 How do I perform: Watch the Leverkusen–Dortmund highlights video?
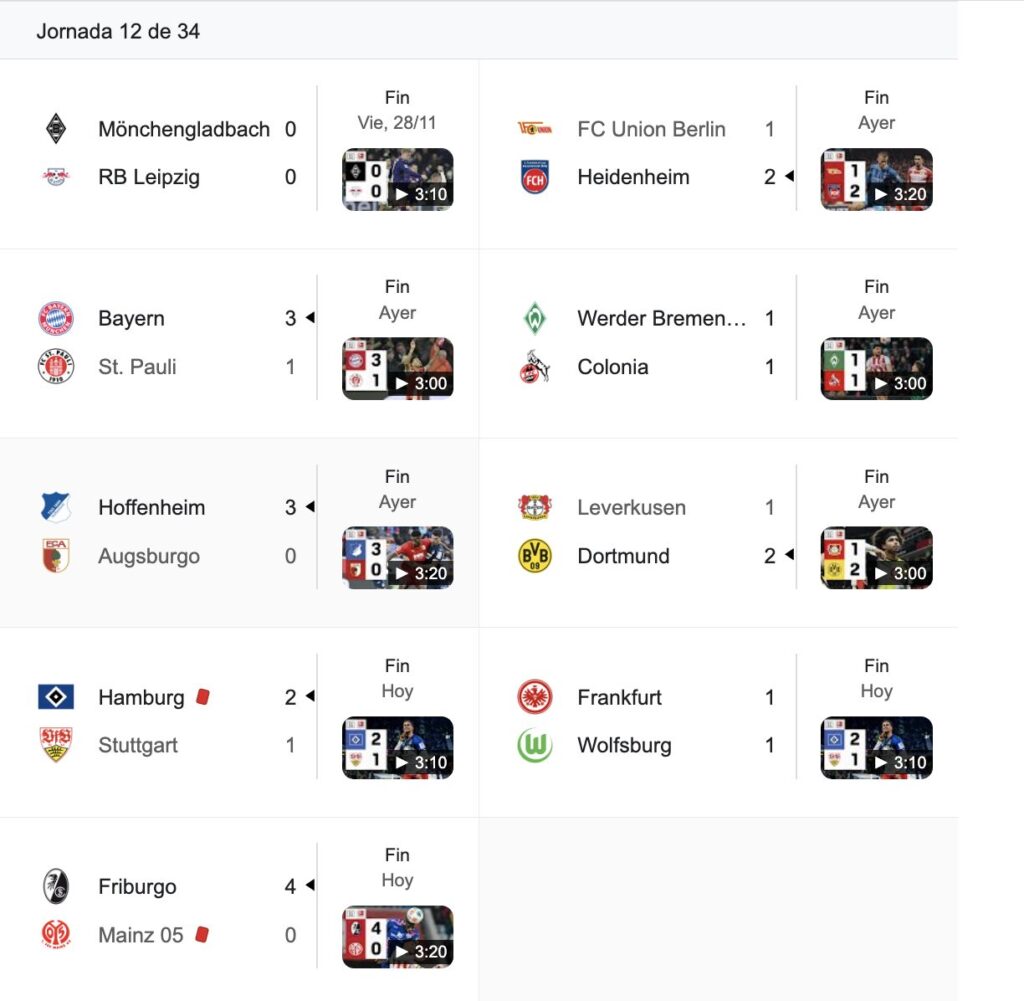click(x=876, y=558)
